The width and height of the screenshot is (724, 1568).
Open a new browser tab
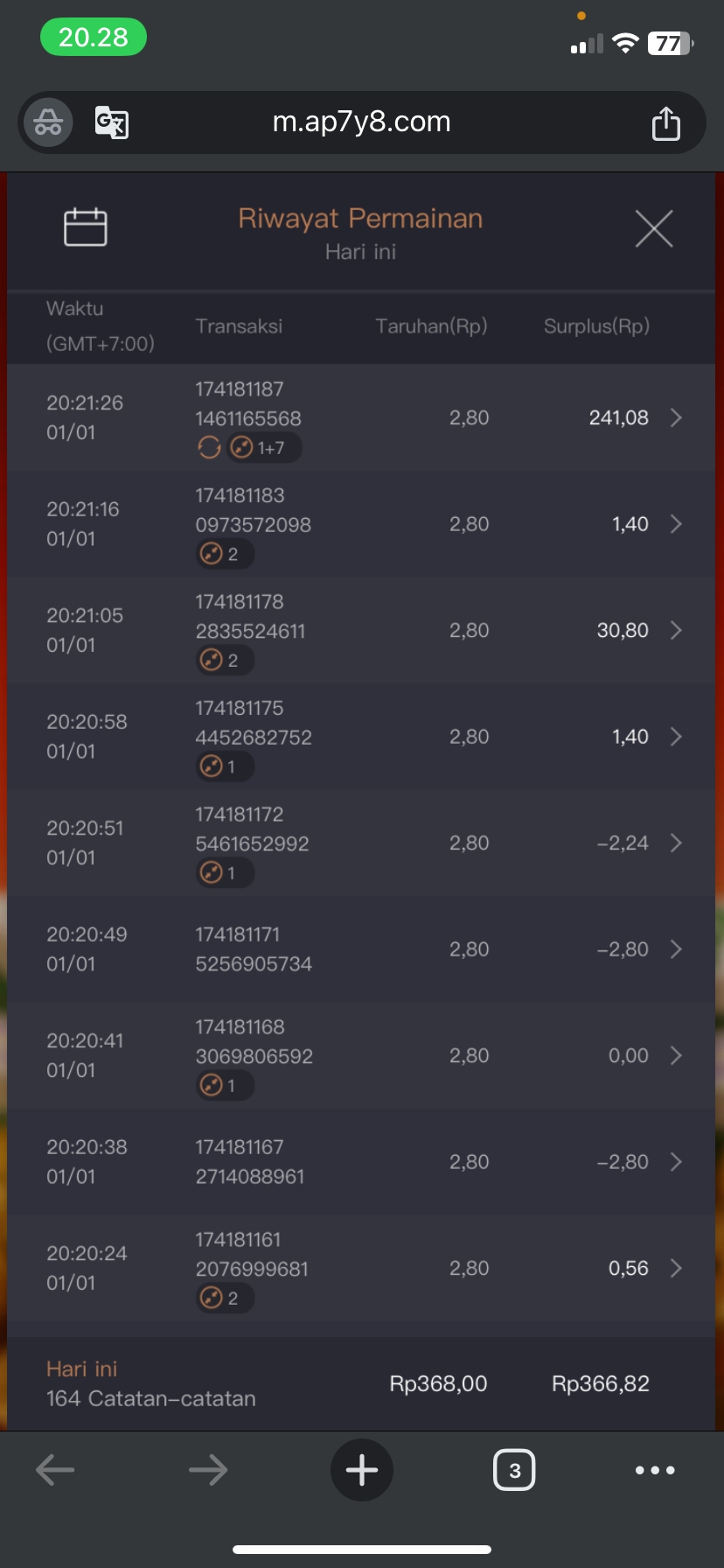click(x=362, y=1470)
